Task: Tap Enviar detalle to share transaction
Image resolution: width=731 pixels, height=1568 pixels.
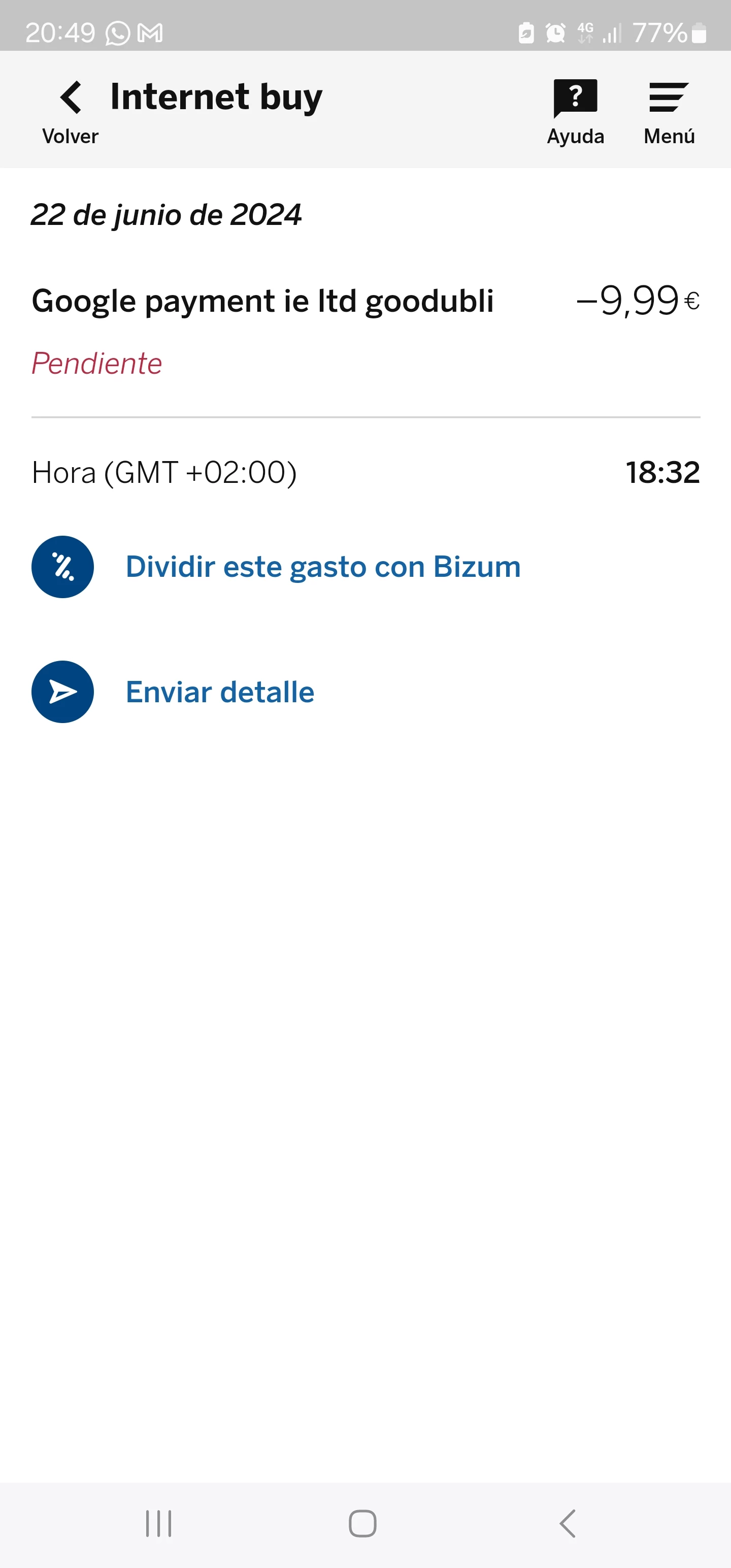Action: coord(220,692)
